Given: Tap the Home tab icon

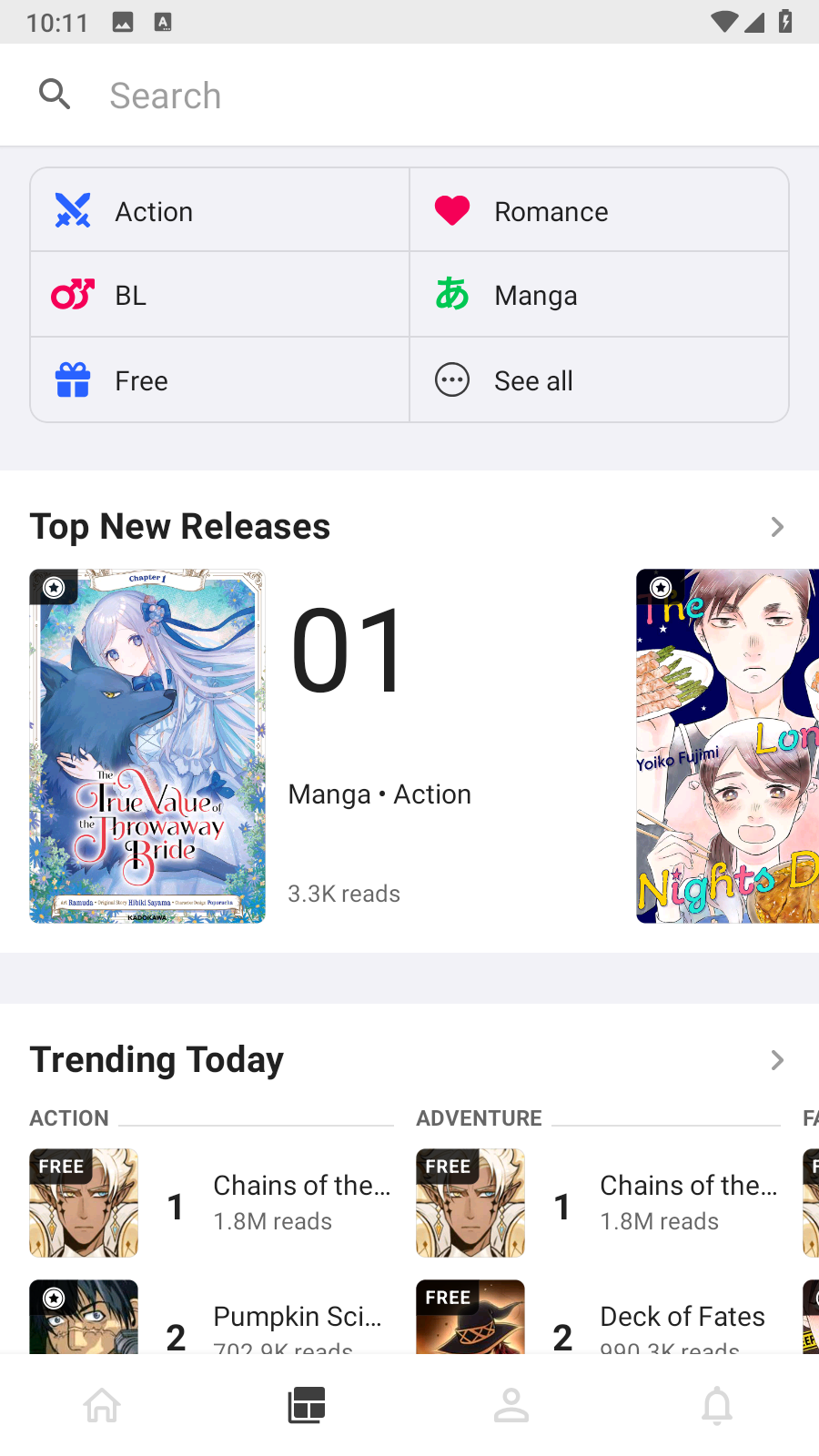Looking at the screenshot, I should pyautogui.click(x=102, y=1404).
